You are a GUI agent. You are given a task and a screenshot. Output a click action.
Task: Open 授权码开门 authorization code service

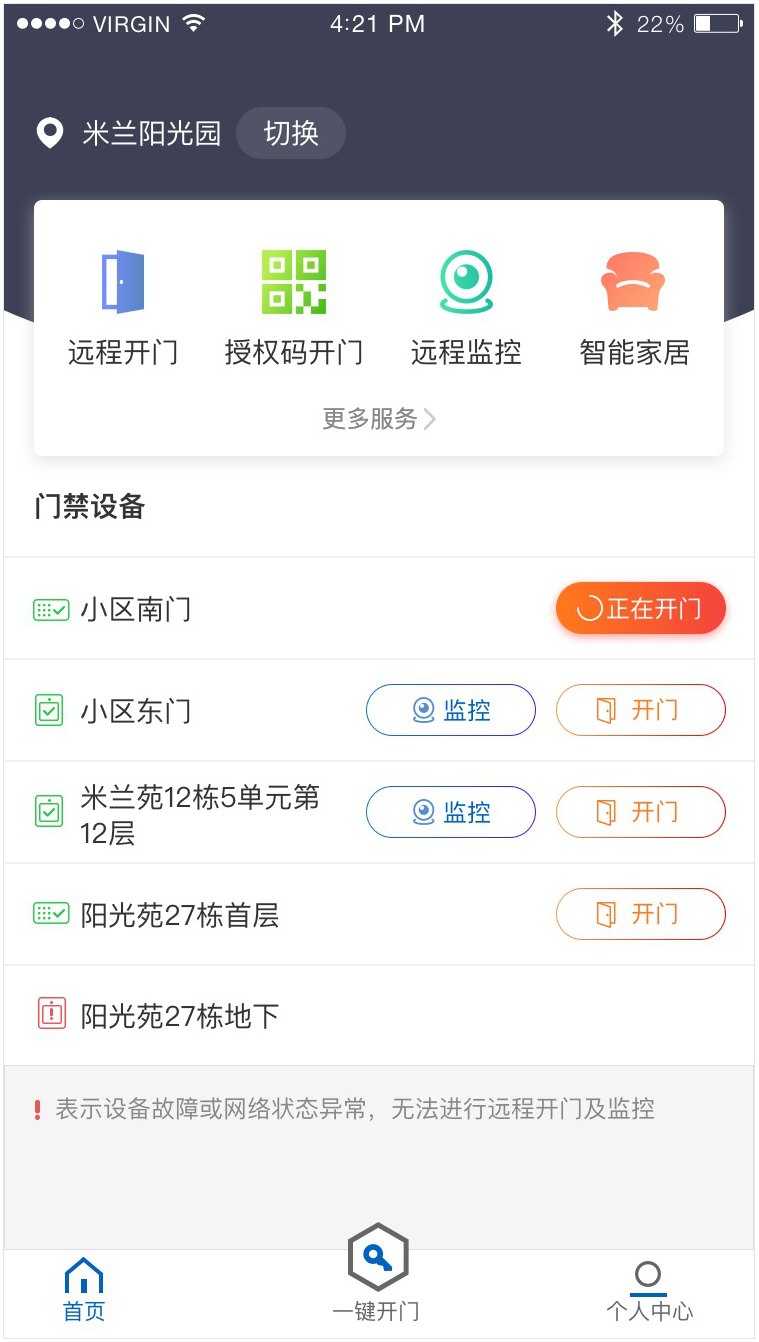coord(294,308)
